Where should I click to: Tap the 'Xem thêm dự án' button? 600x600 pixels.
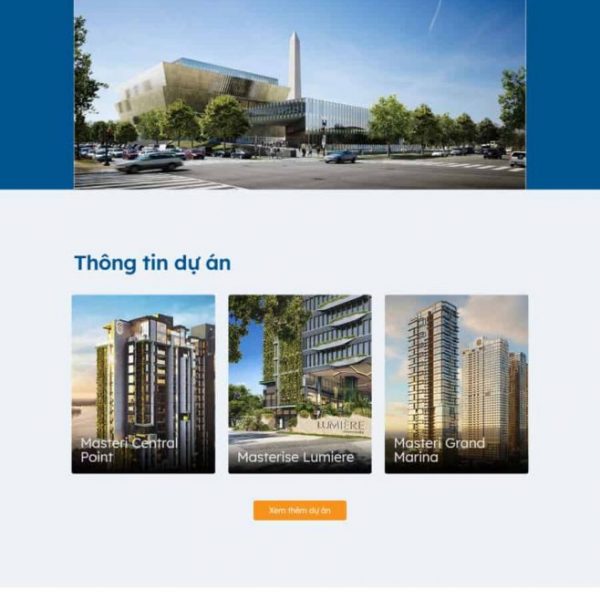[x=299, y=510]
